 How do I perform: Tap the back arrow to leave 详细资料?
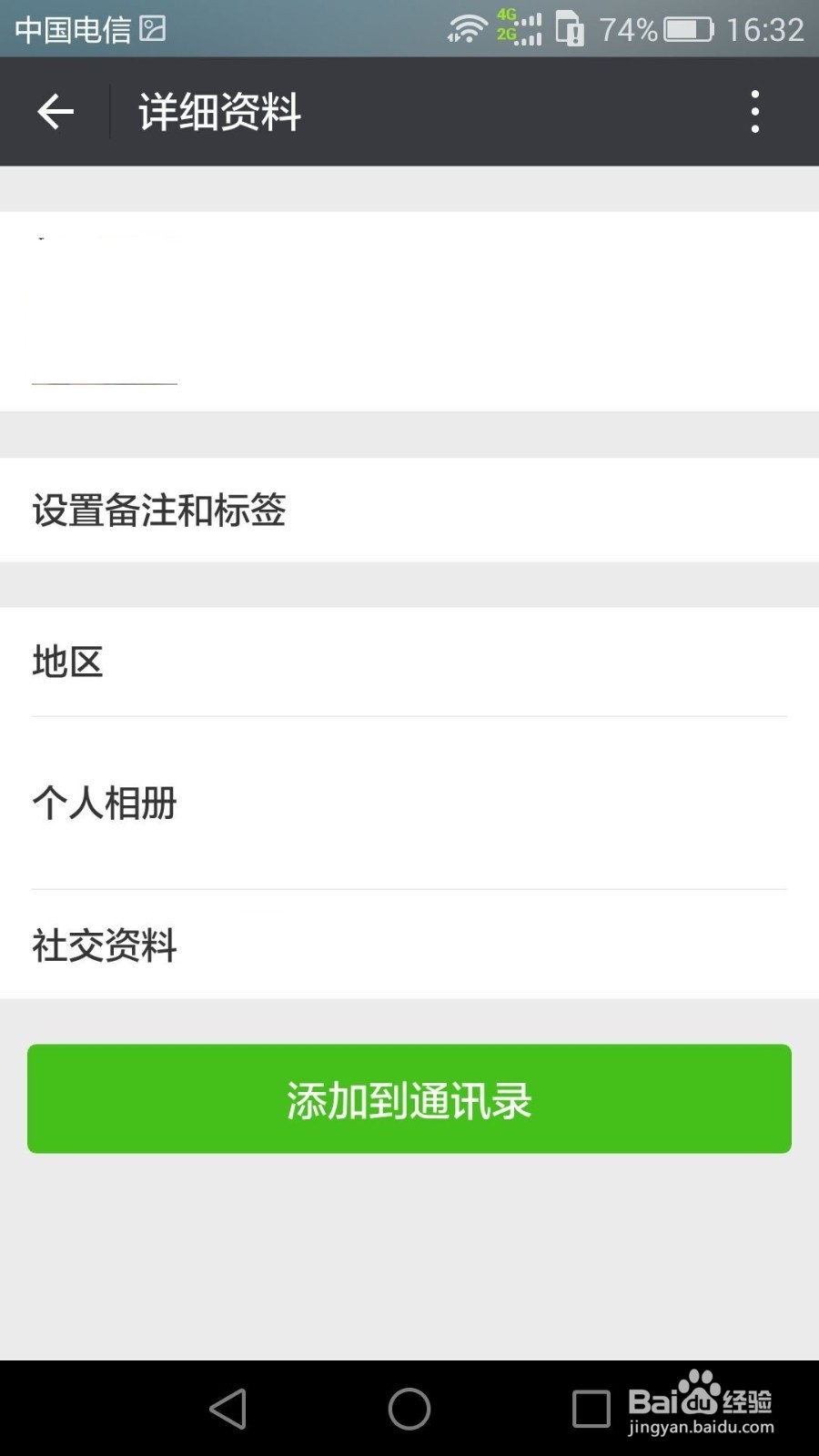click(x=55, y=111)
